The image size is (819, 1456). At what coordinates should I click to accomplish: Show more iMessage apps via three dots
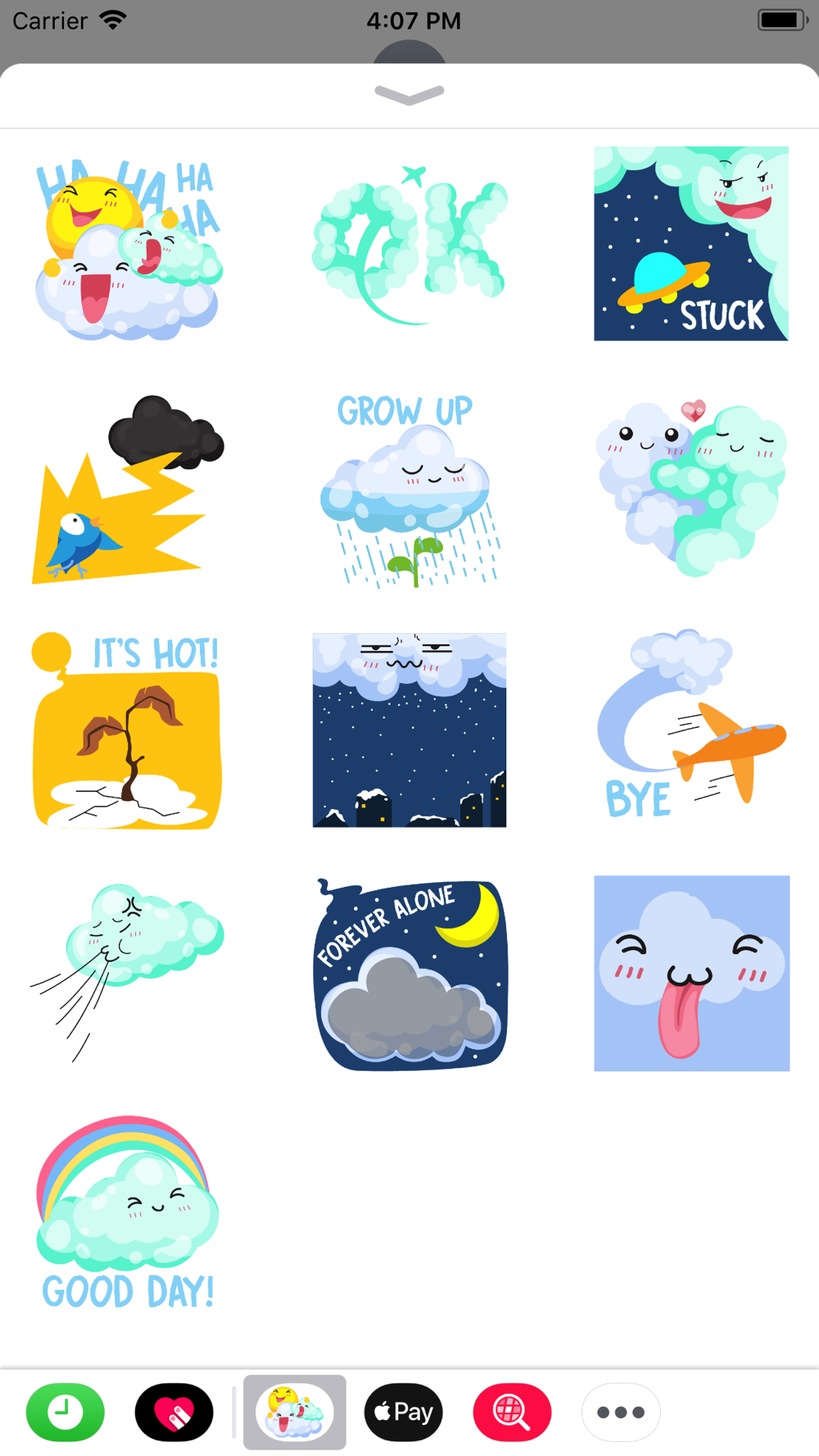[x=621, y=1413]
